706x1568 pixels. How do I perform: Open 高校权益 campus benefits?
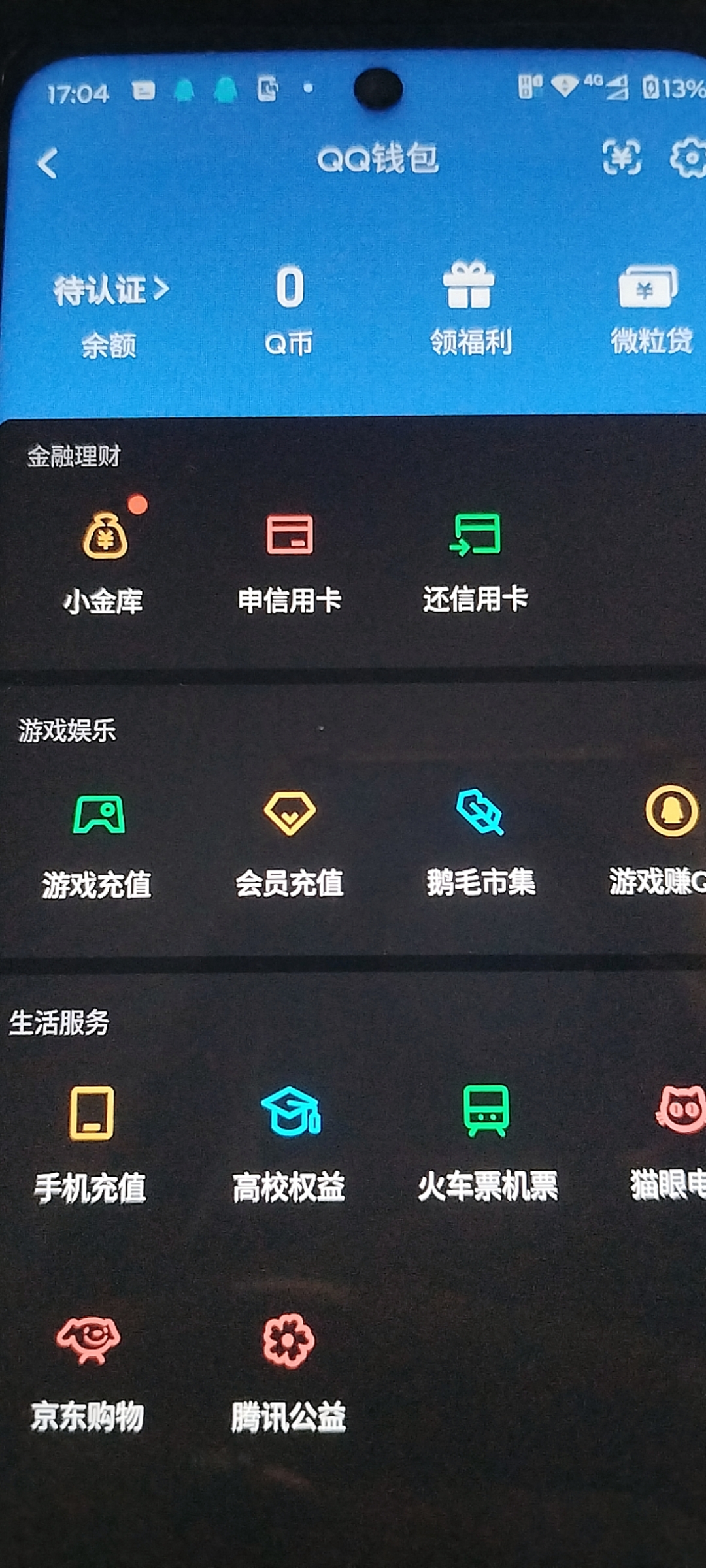(x=290, y=1142)
